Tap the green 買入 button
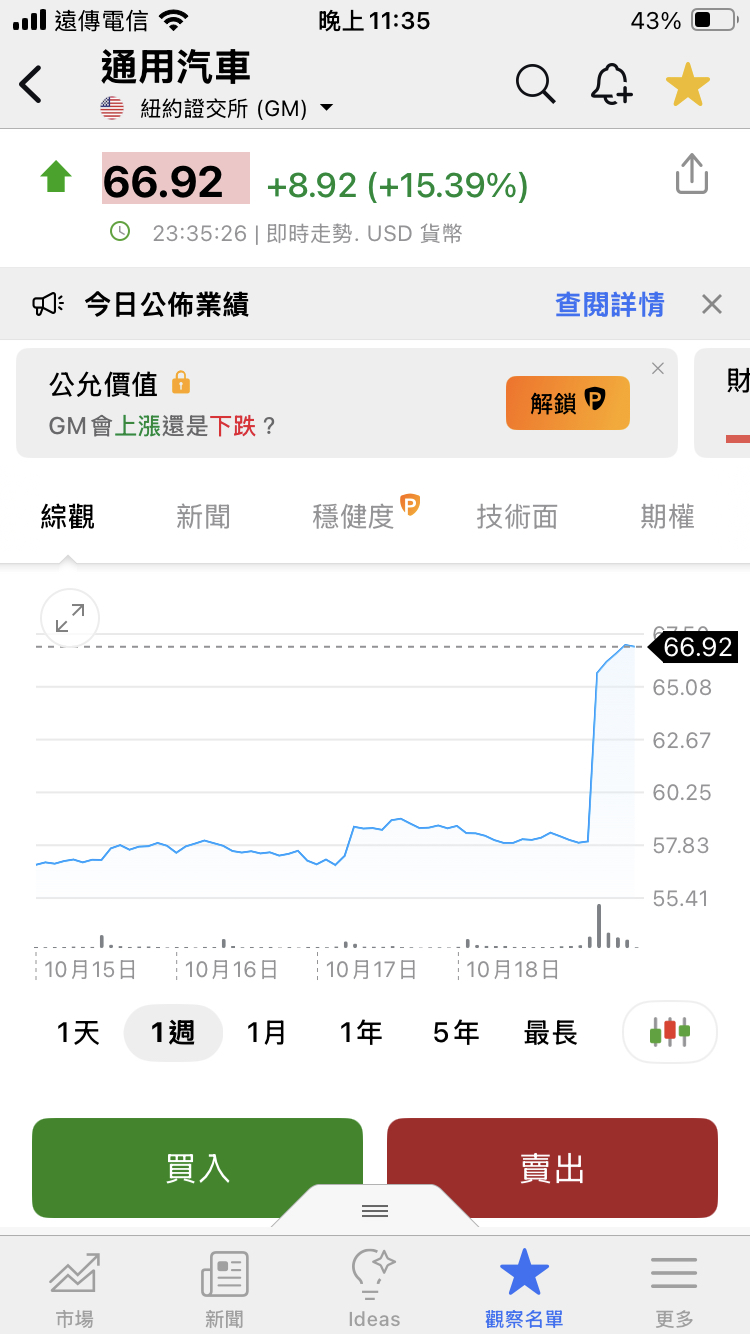 point(197,1168)
